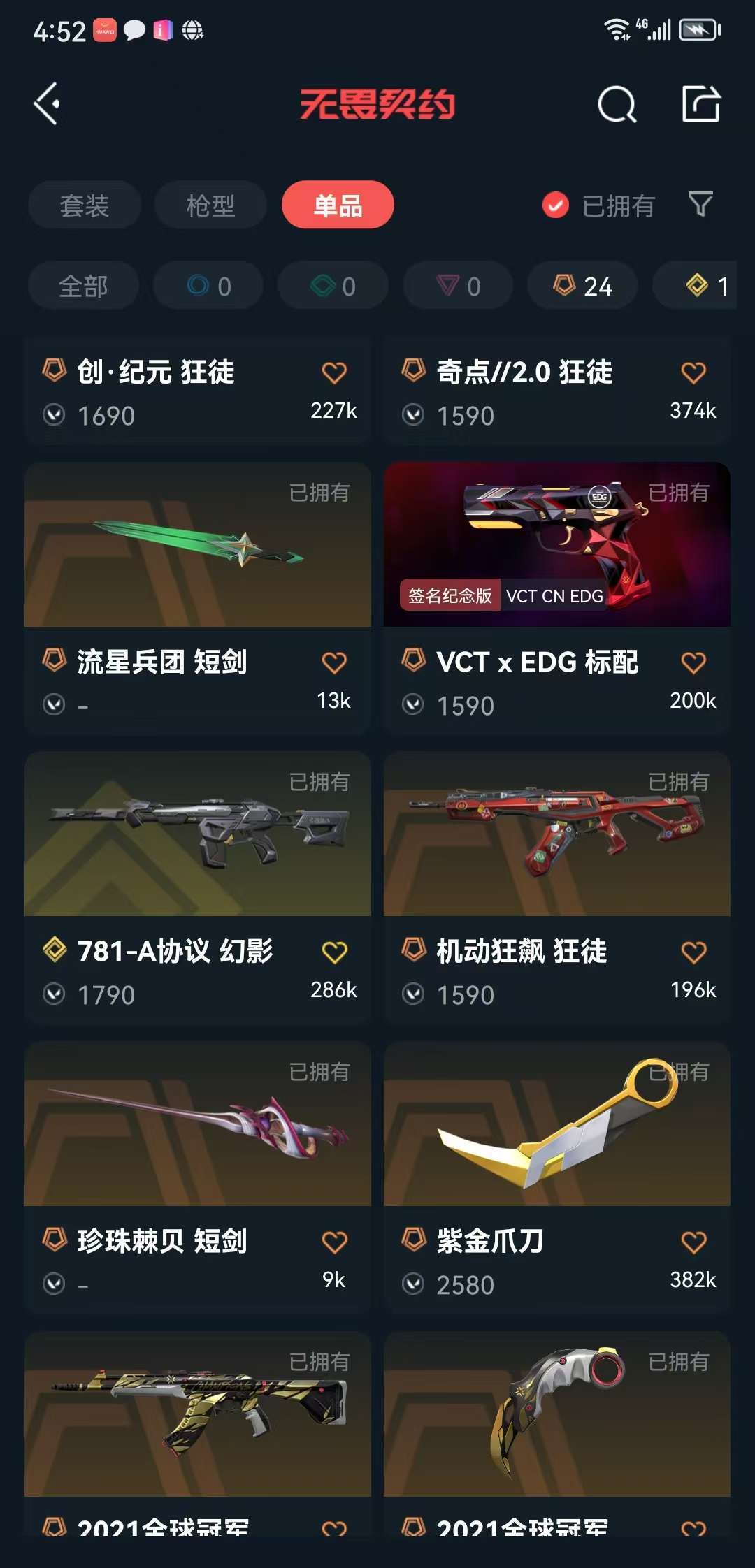755x1568 pixels.
Task: Tap the heart on 紫金爪刀
Action: (x=693, y=1242)
